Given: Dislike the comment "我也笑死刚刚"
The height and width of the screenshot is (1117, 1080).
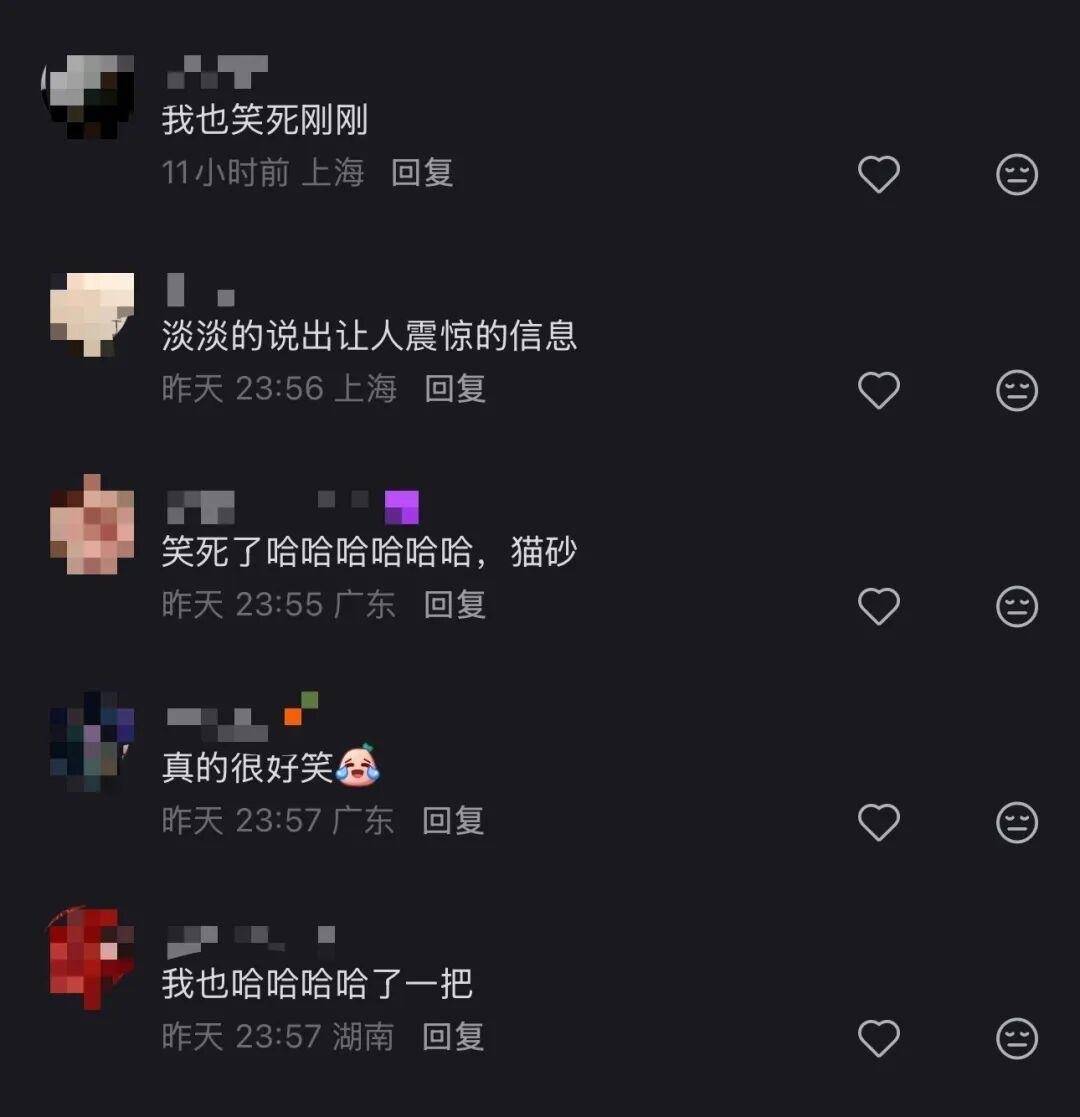Looking at the screenshot, I should click(1017, 175).
